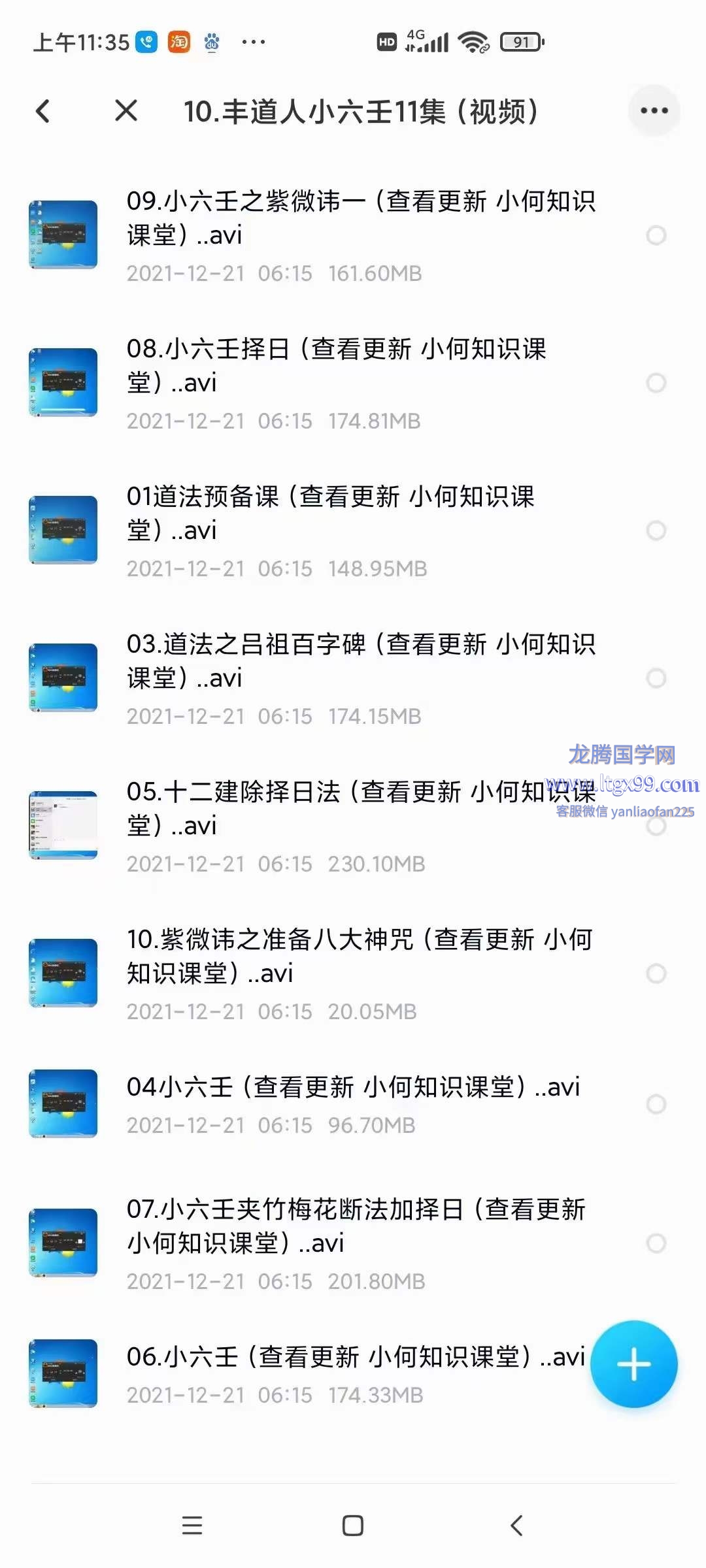The height and width of the screenshot is (1568, 706).
Task: Open video 10.紫微讳之准备八大神咒
Action: tap(360, 956)
